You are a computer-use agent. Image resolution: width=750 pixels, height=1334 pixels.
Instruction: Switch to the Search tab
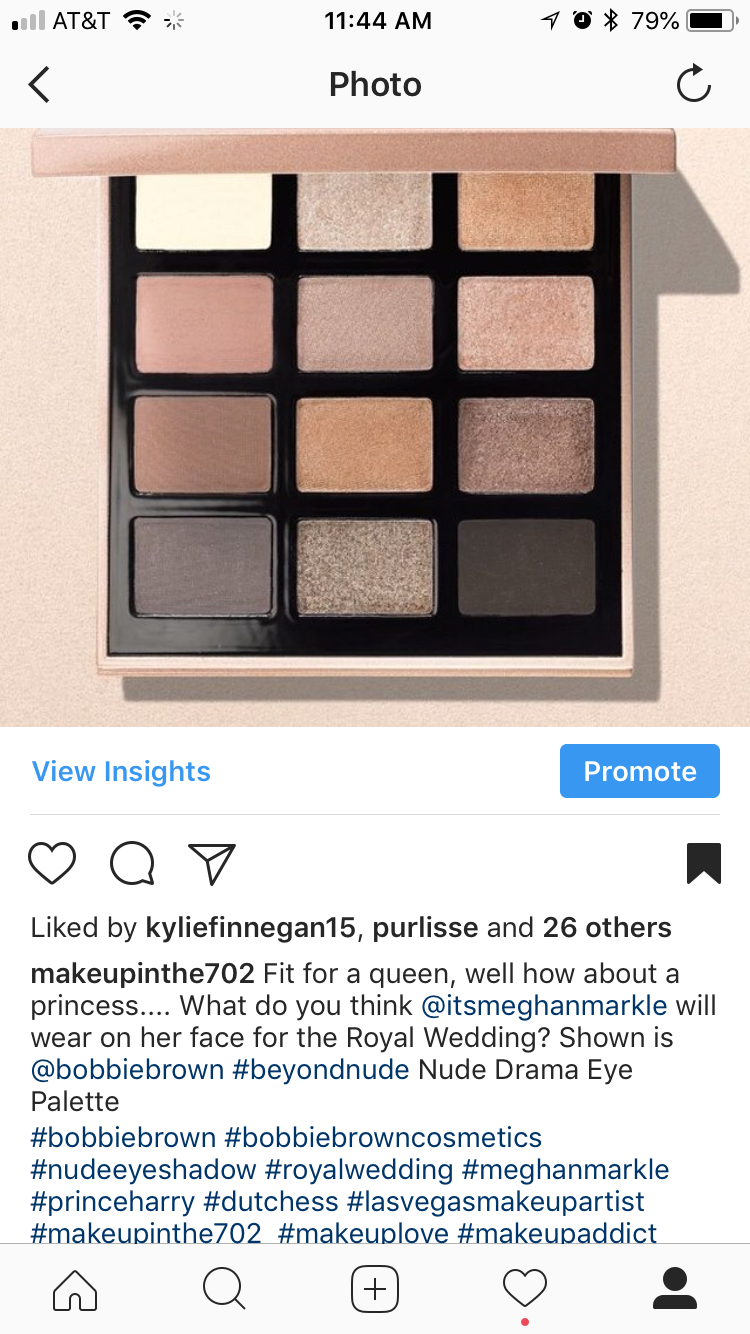(224, 1289)
